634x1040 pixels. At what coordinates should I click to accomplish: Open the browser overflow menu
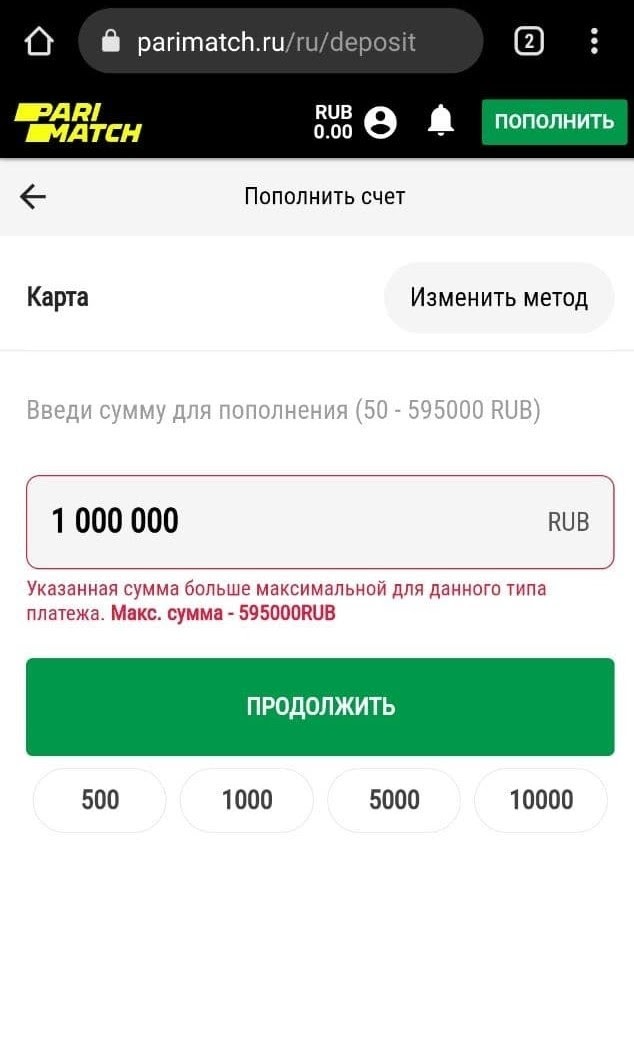click(594, 41)
